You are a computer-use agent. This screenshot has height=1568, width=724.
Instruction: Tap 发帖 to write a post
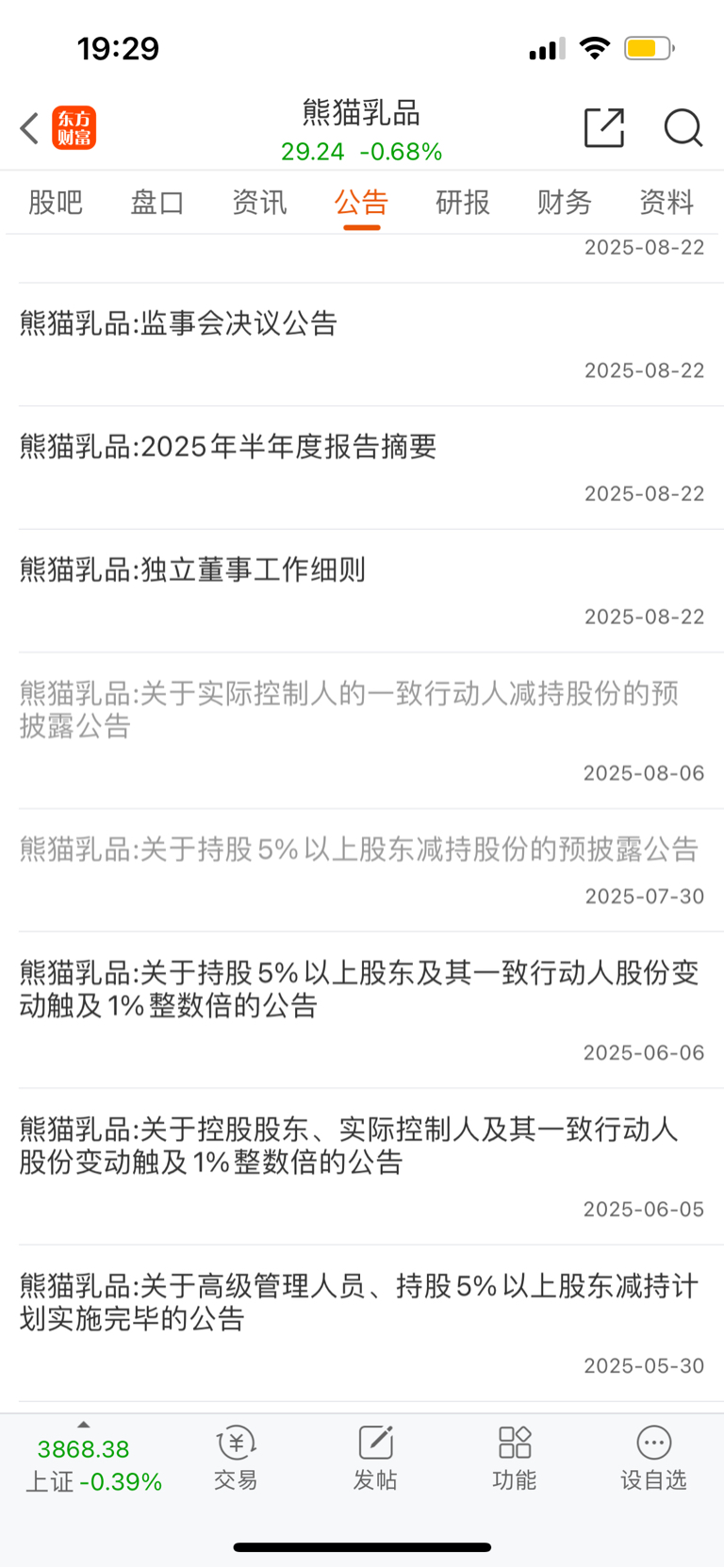tap(375, 1458)
